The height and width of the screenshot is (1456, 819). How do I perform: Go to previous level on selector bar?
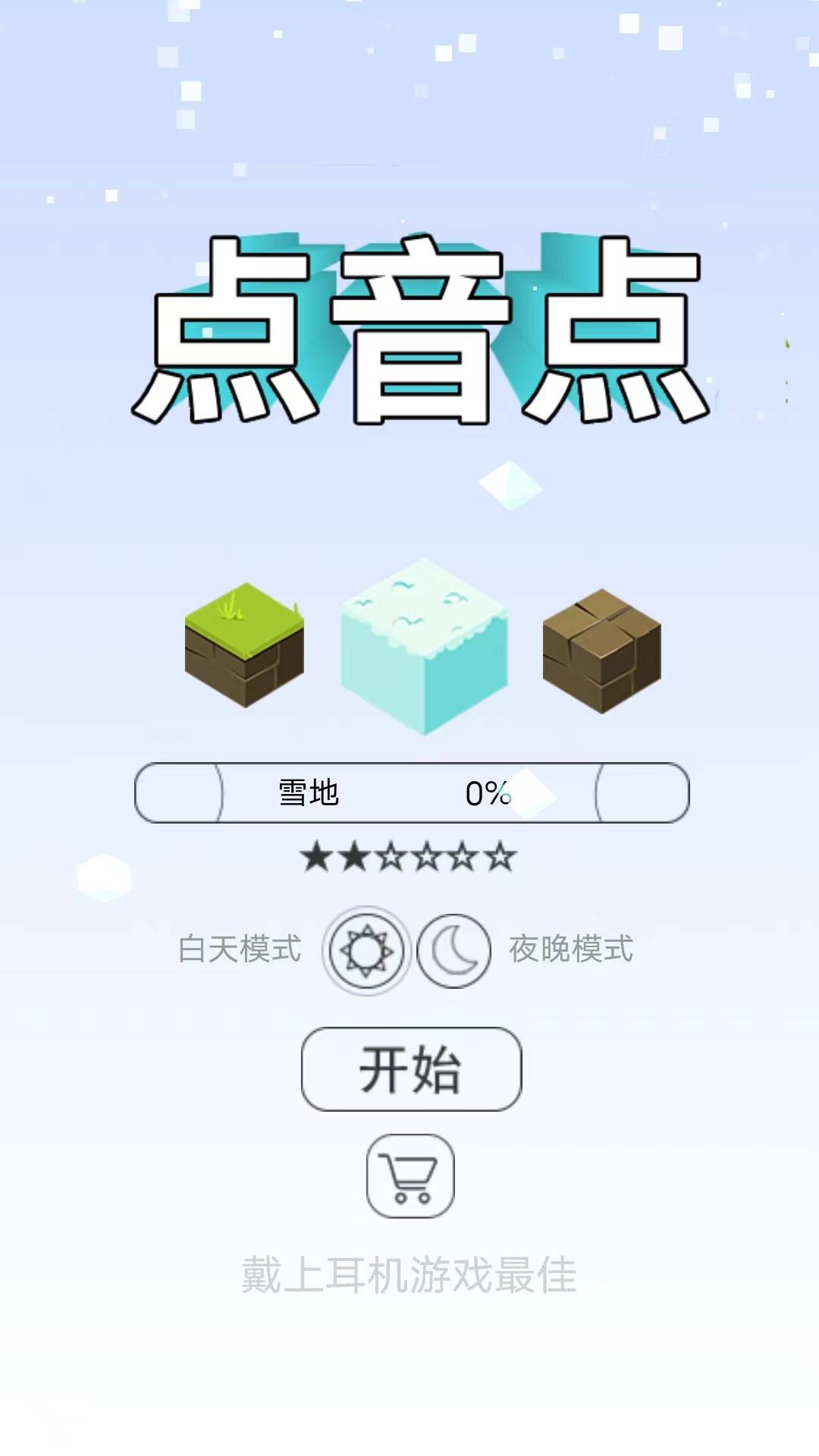179,793
